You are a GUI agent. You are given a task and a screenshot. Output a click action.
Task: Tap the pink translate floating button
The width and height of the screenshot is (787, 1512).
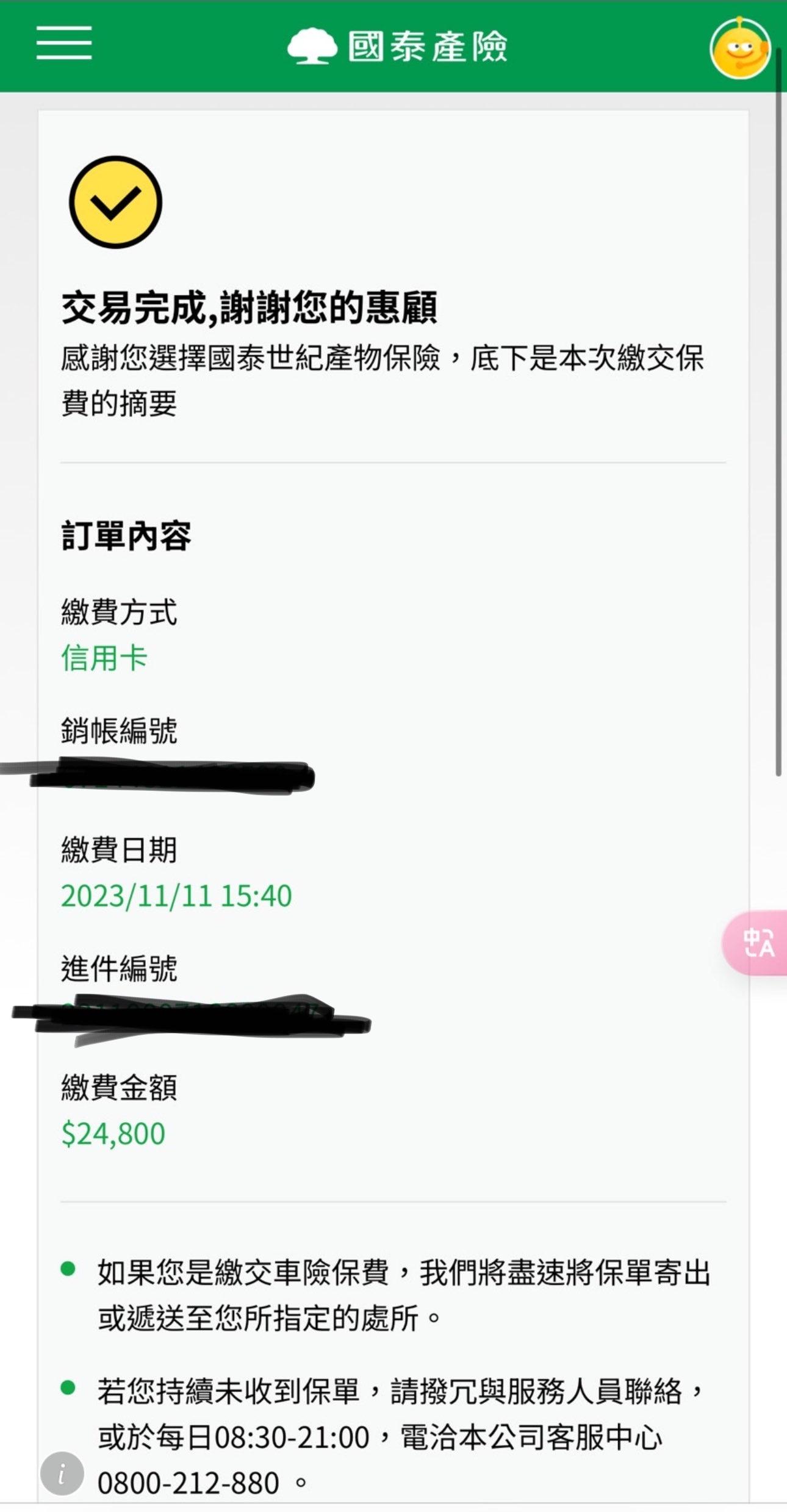(x=756, y=943)
